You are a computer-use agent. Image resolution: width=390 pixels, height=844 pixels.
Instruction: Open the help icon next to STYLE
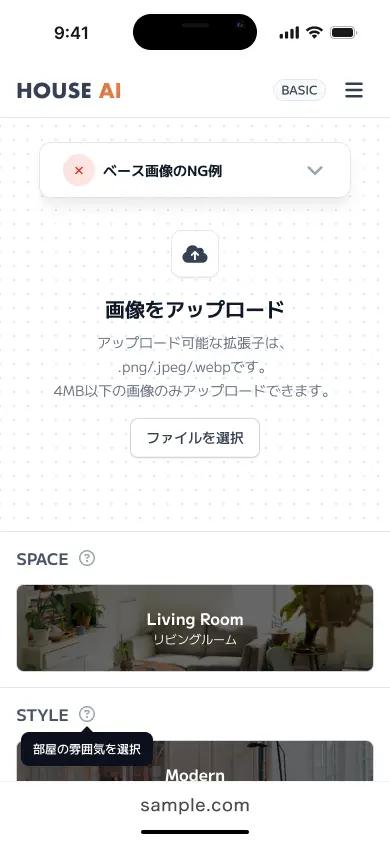(87, 714)
